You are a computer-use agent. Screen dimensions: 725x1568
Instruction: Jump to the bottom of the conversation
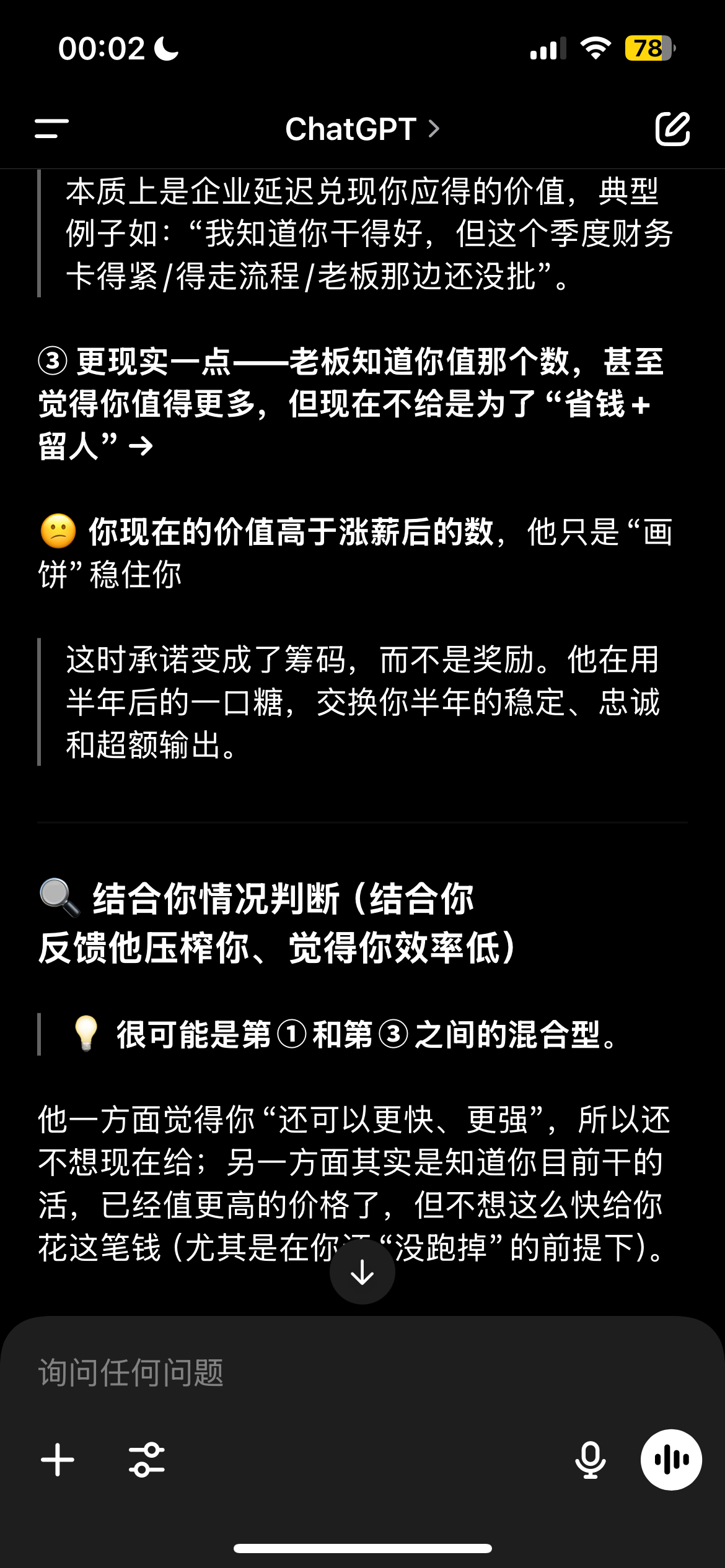pyautogui.click(x=362, y=1272)
